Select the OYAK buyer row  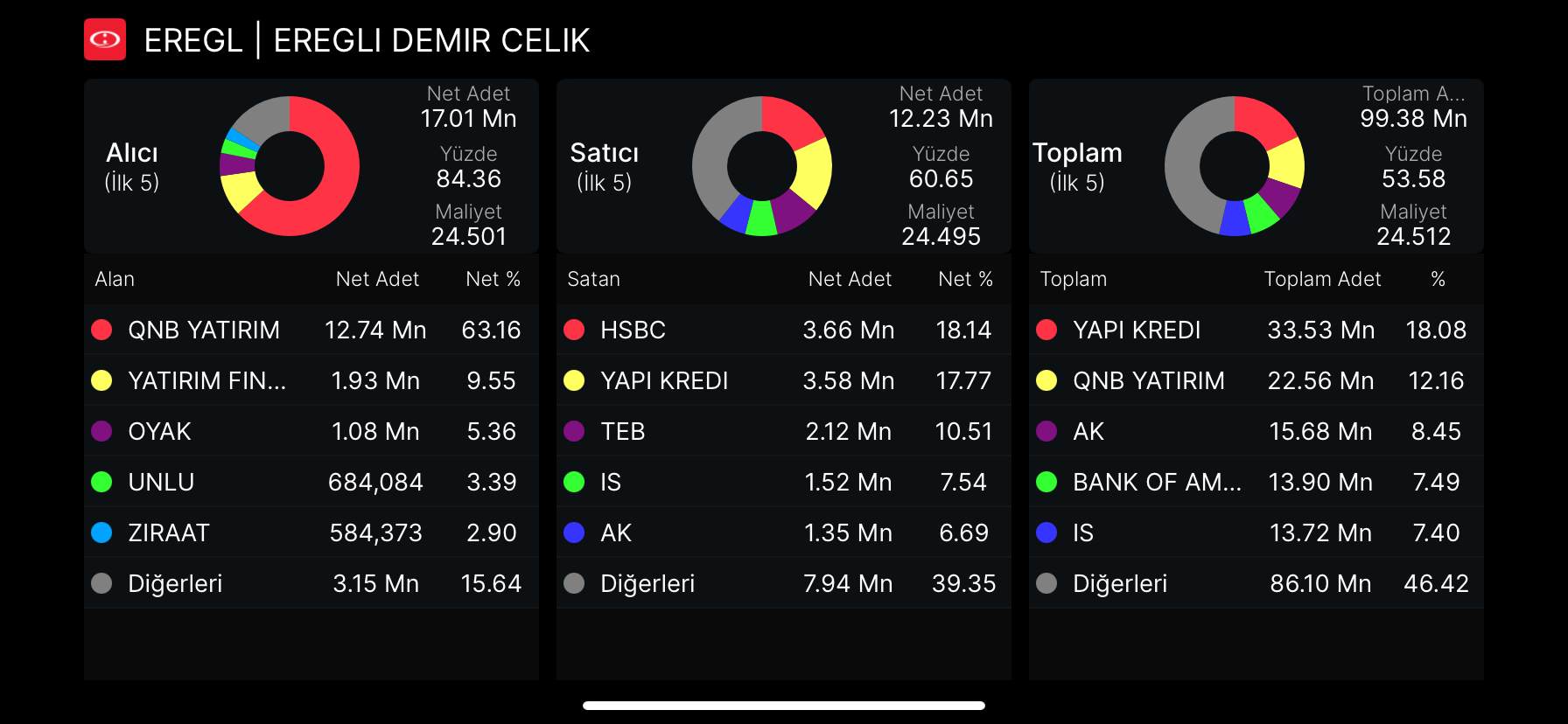(x=311, y=431)
